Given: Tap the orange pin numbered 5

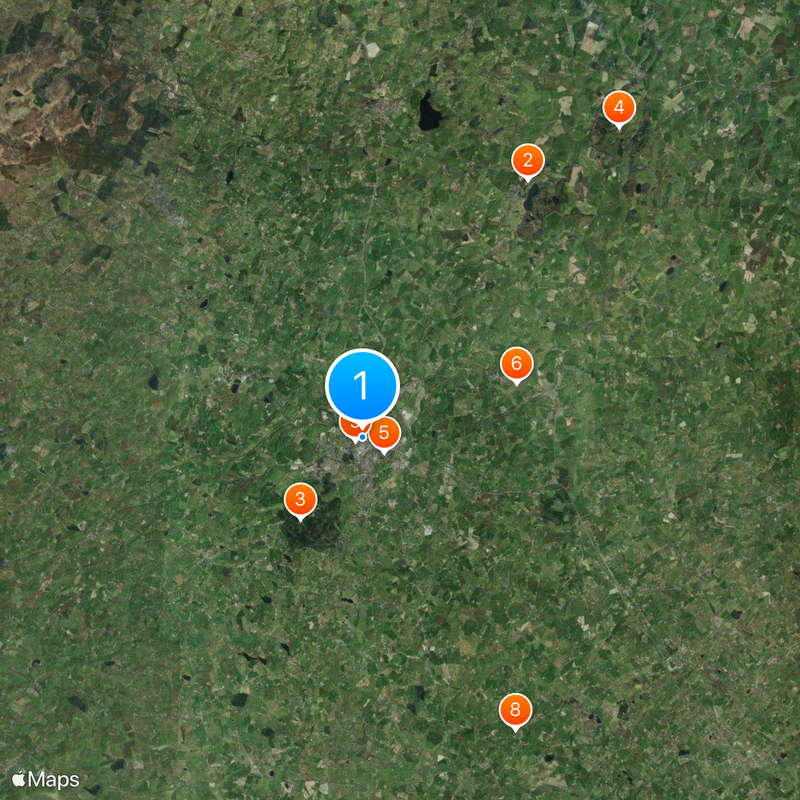Looking at the screenshot, I should pos(385,433).
